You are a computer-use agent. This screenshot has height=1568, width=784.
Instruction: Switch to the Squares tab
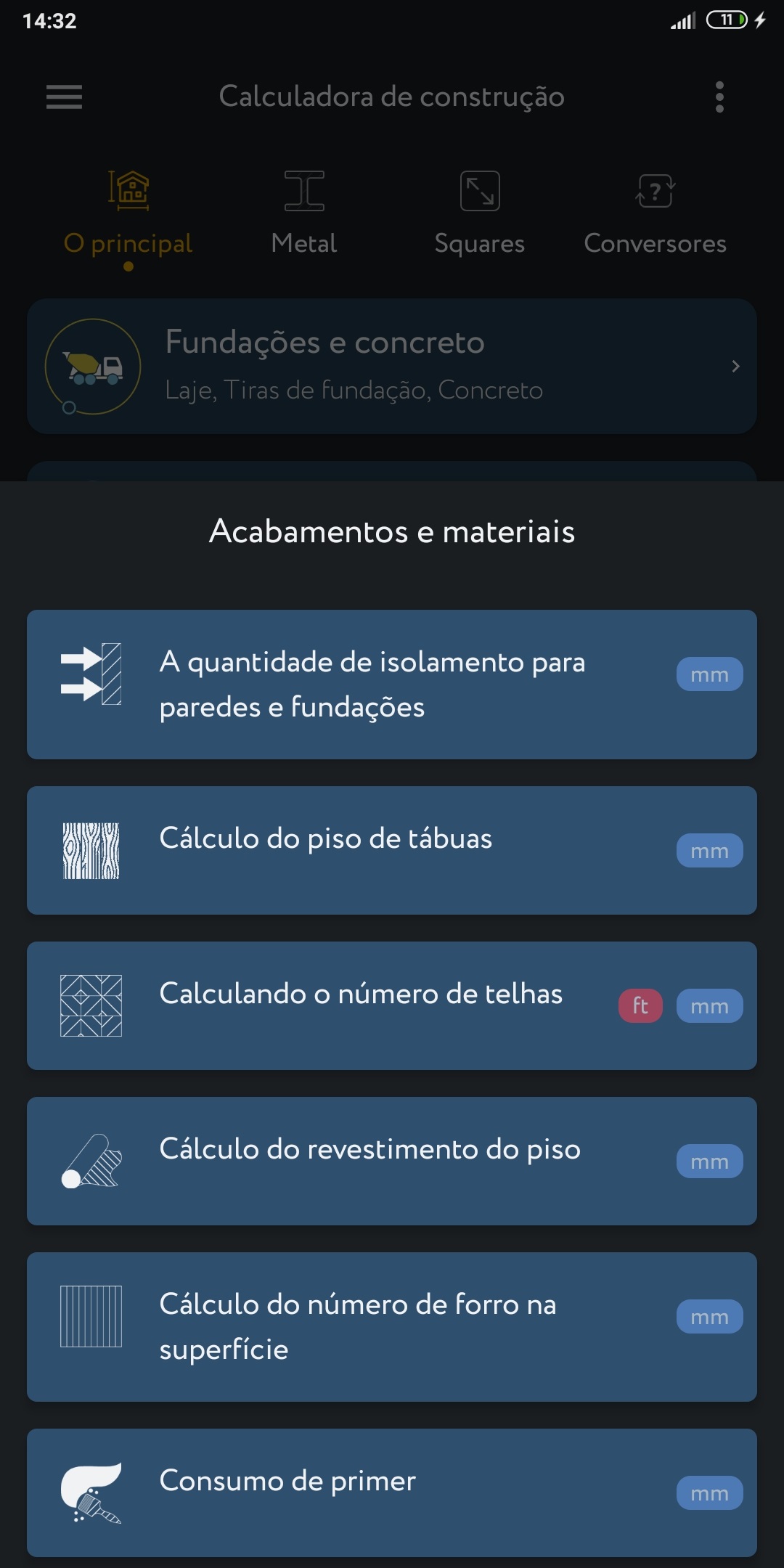(480, 214)
